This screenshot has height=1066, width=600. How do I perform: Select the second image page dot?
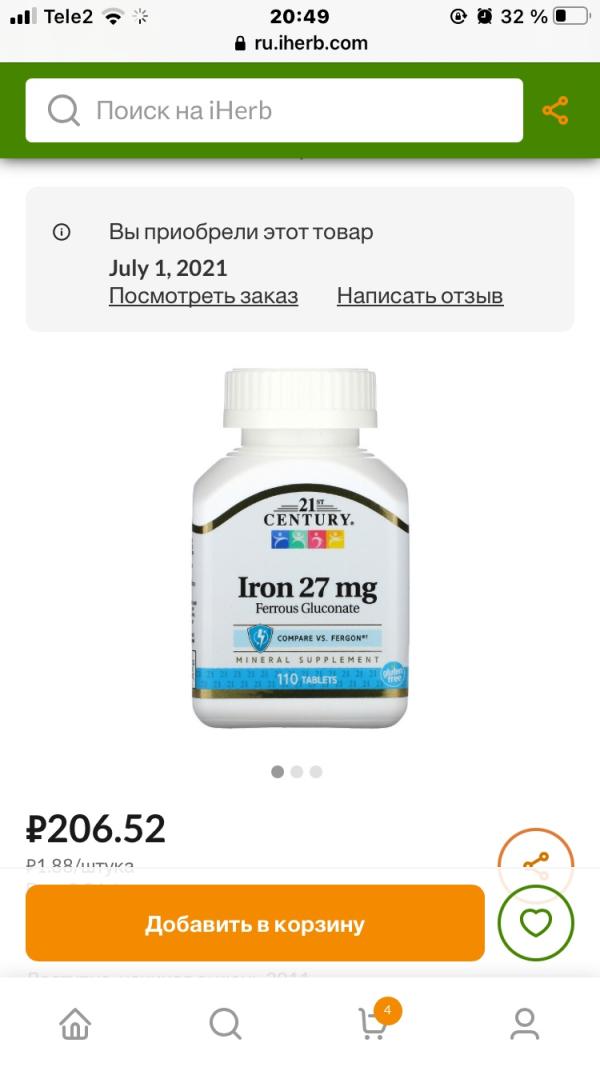point(297,772)
